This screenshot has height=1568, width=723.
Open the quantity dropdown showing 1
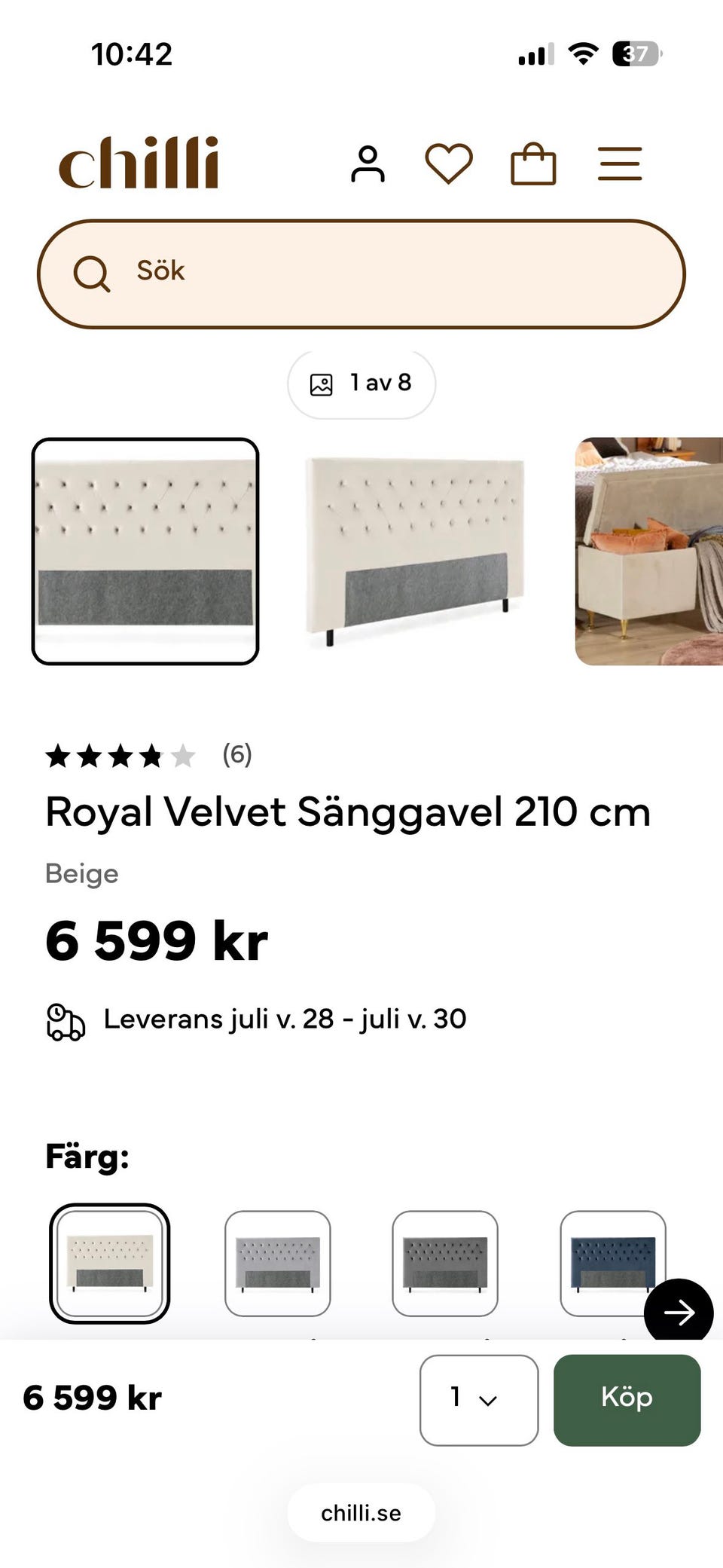coord(479,1398)
